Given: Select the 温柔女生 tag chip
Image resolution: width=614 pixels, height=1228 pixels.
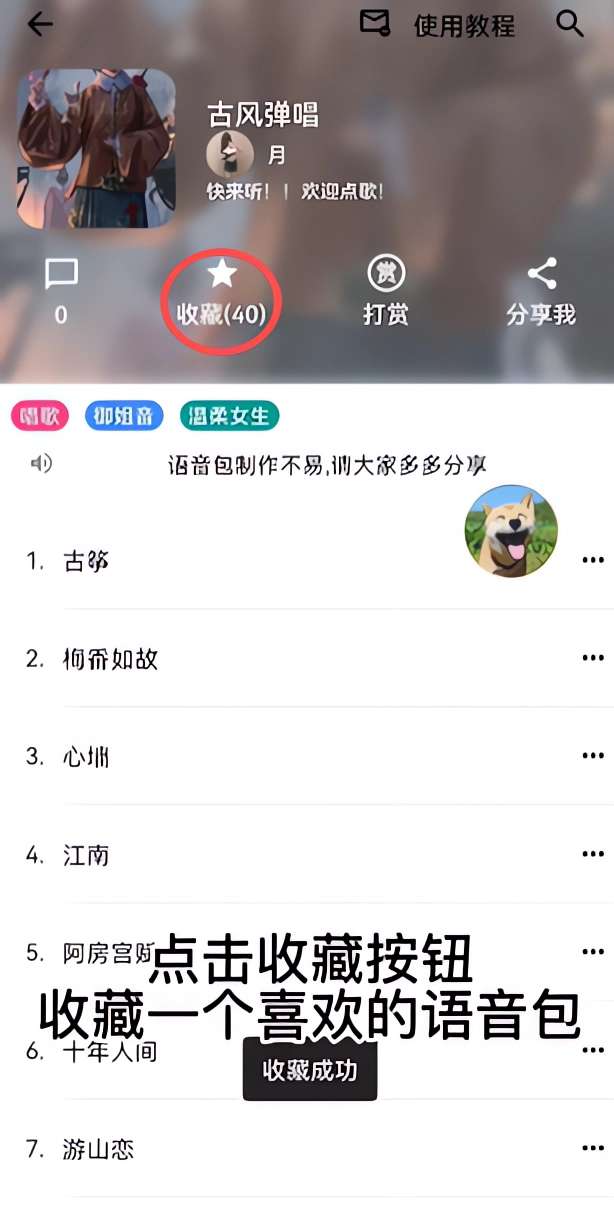Looking at the screenshot, I should point(229,416).
